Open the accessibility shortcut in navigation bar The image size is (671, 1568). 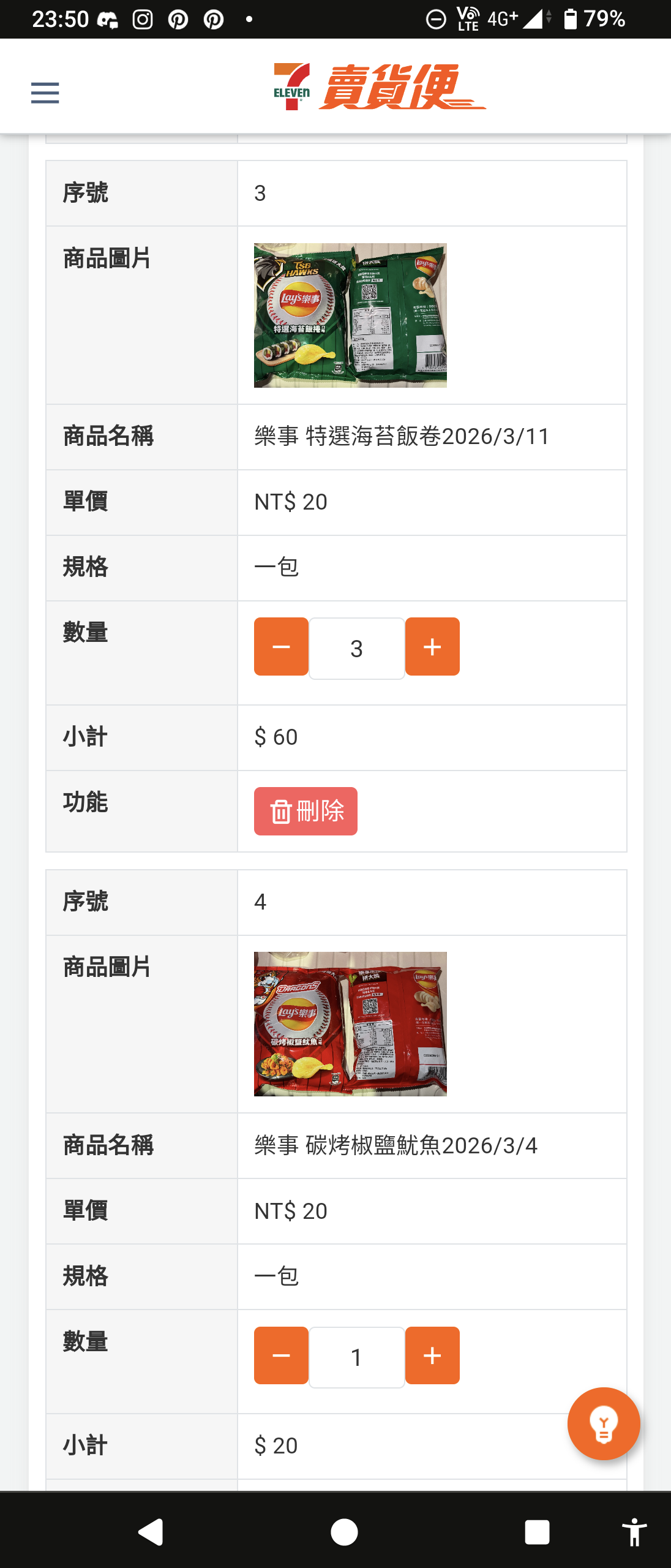click(x=634, y=1532)
